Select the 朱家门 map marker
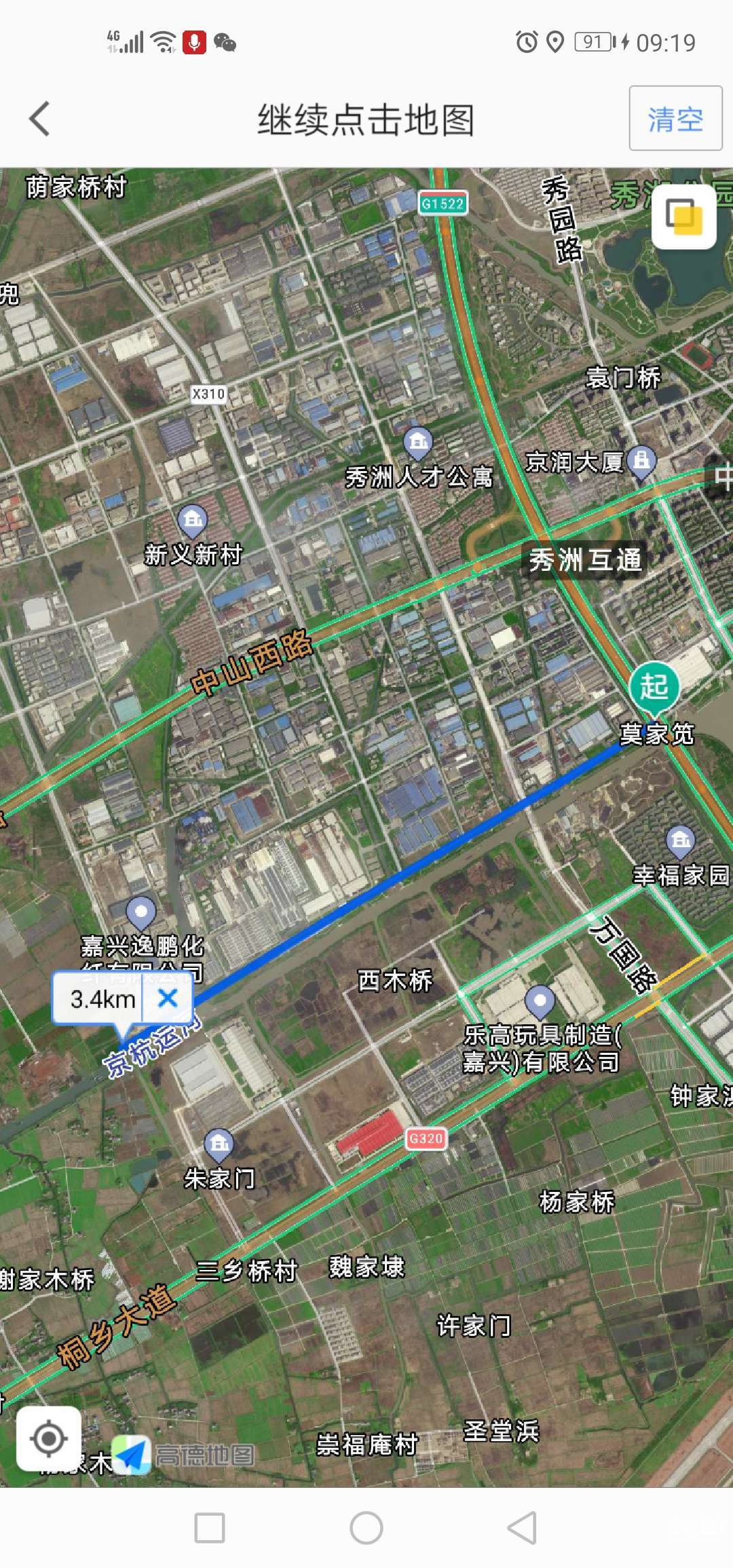 [219, 1145]
